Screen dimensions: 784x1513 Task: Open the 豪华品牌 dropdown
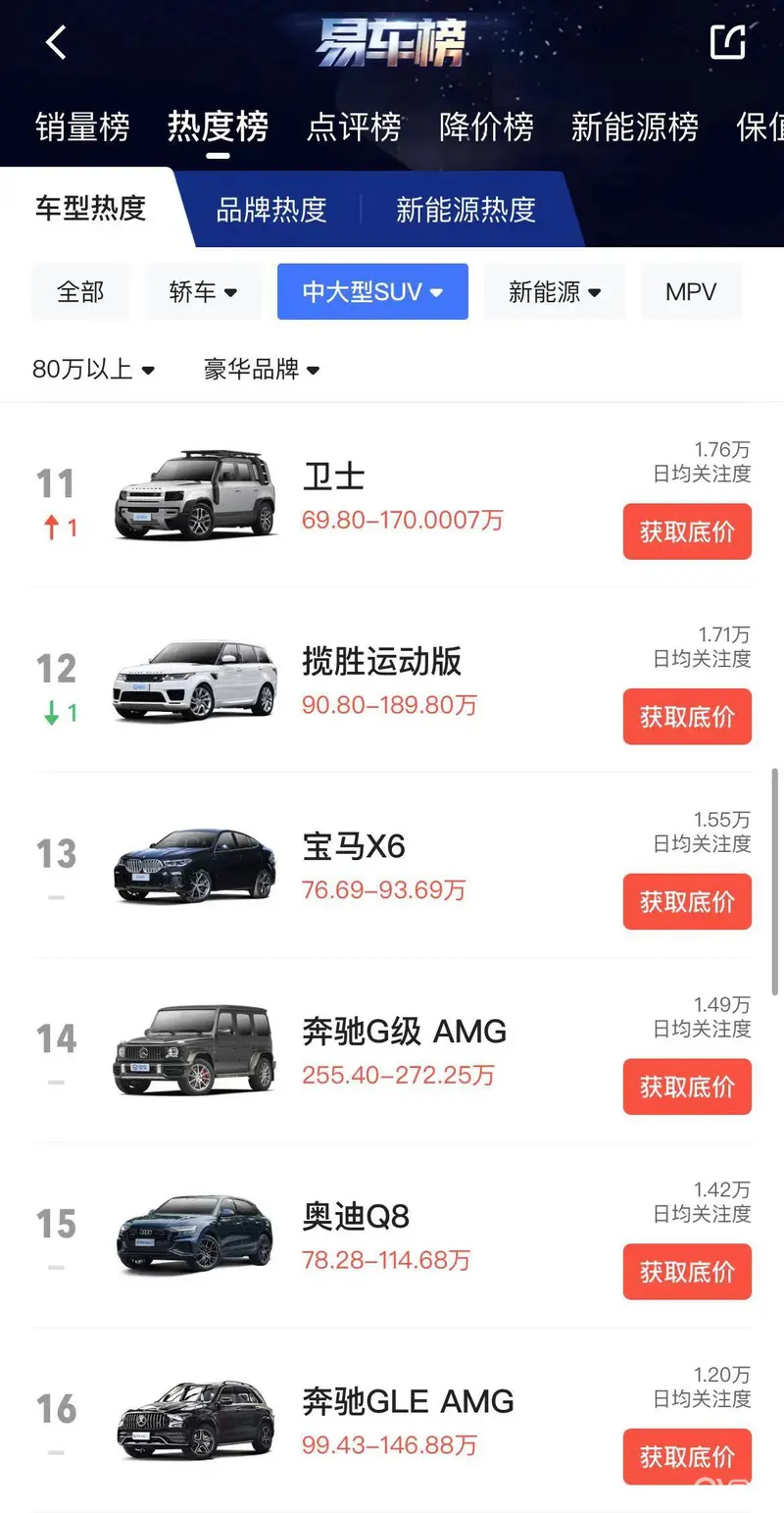(x=262, y=370)
